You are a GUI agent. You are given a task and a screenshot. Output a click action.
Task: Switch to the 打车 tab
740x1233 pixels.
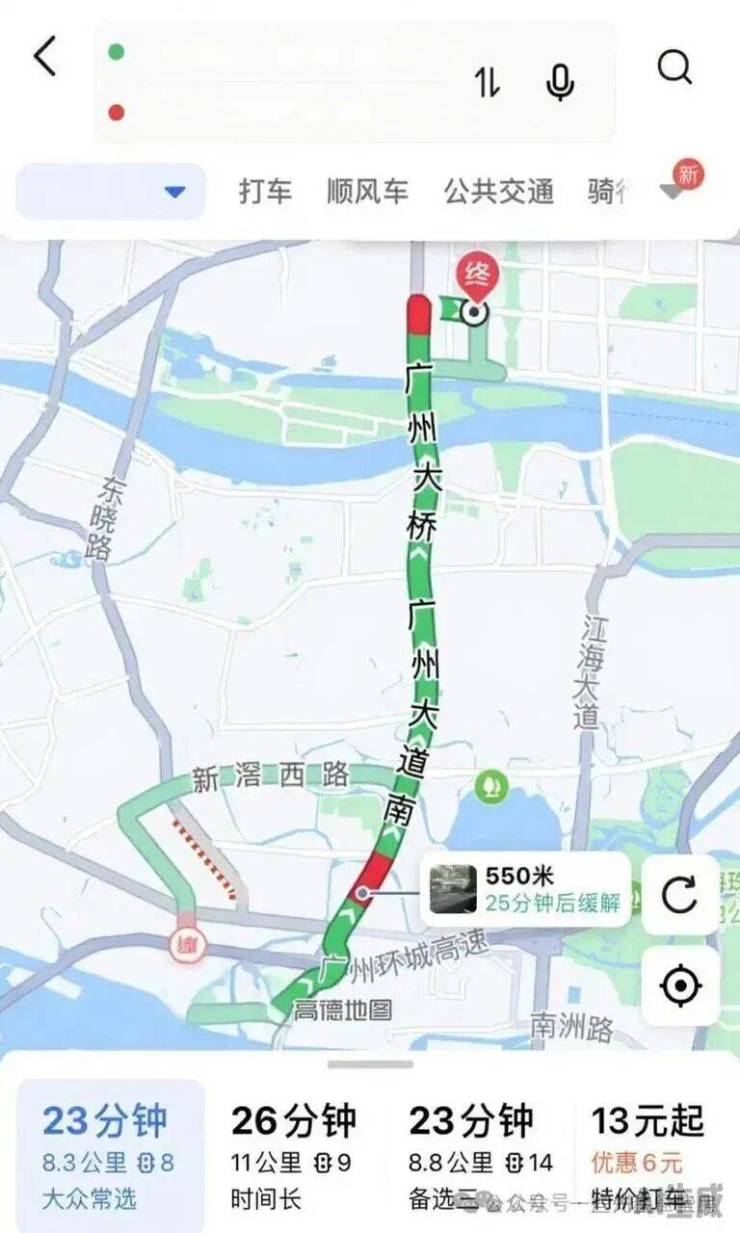[x=265, y=191]
